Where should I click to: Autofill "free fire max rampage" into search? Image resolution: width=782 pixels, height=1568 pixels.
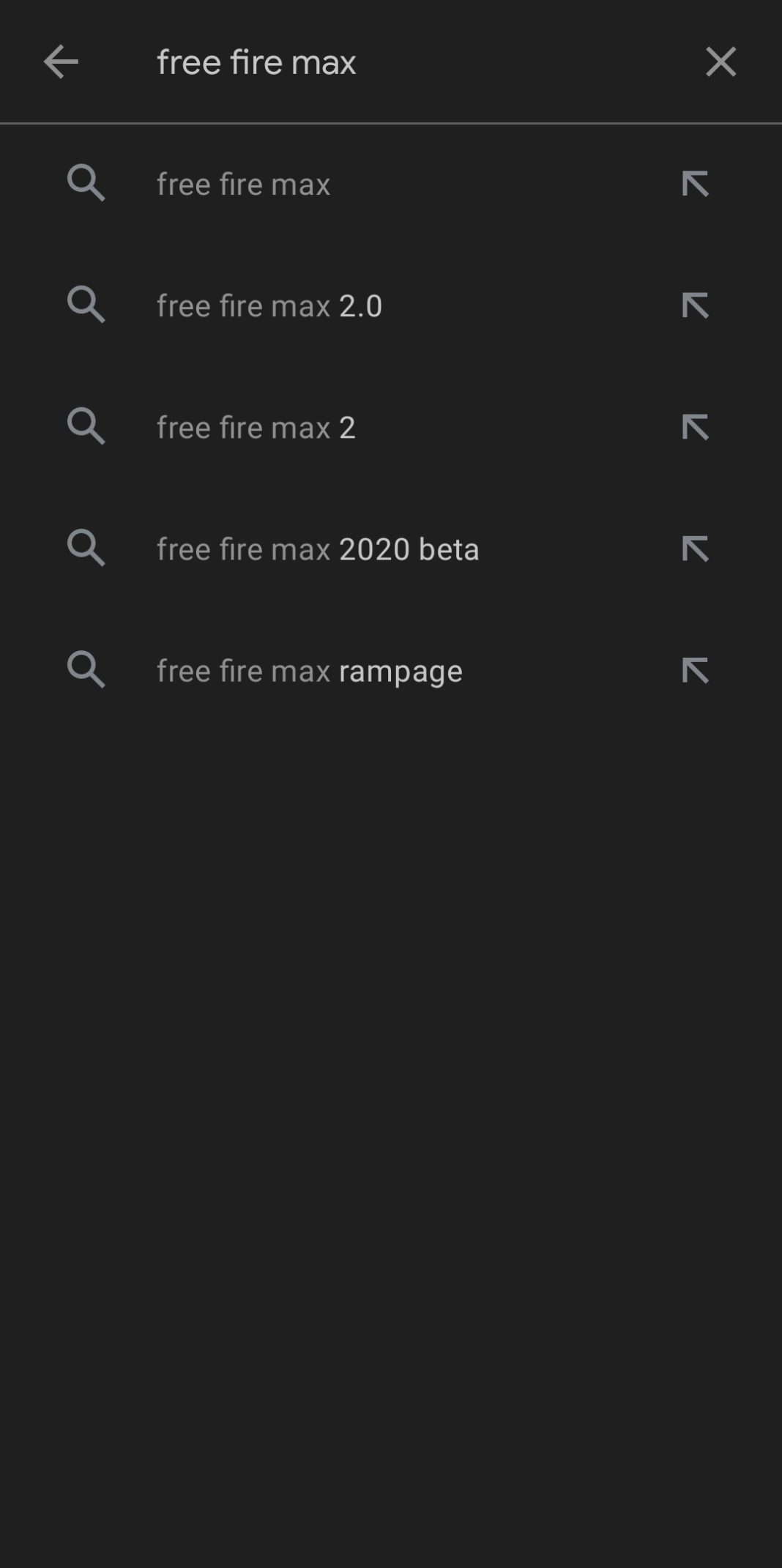click(694, 669)
